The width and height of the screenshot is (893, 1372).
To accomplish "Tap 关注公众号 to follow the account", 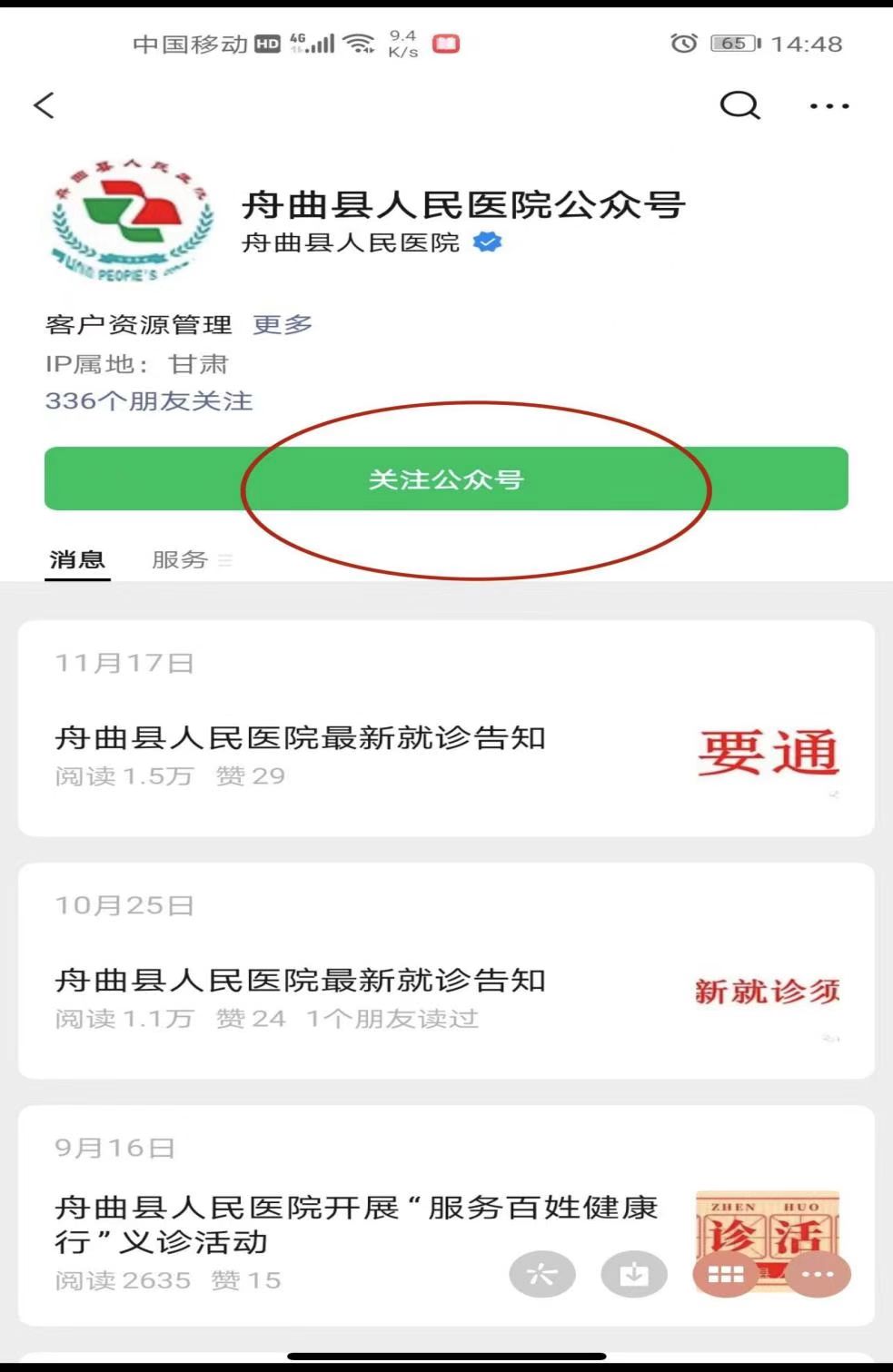I will click(446, 479).
